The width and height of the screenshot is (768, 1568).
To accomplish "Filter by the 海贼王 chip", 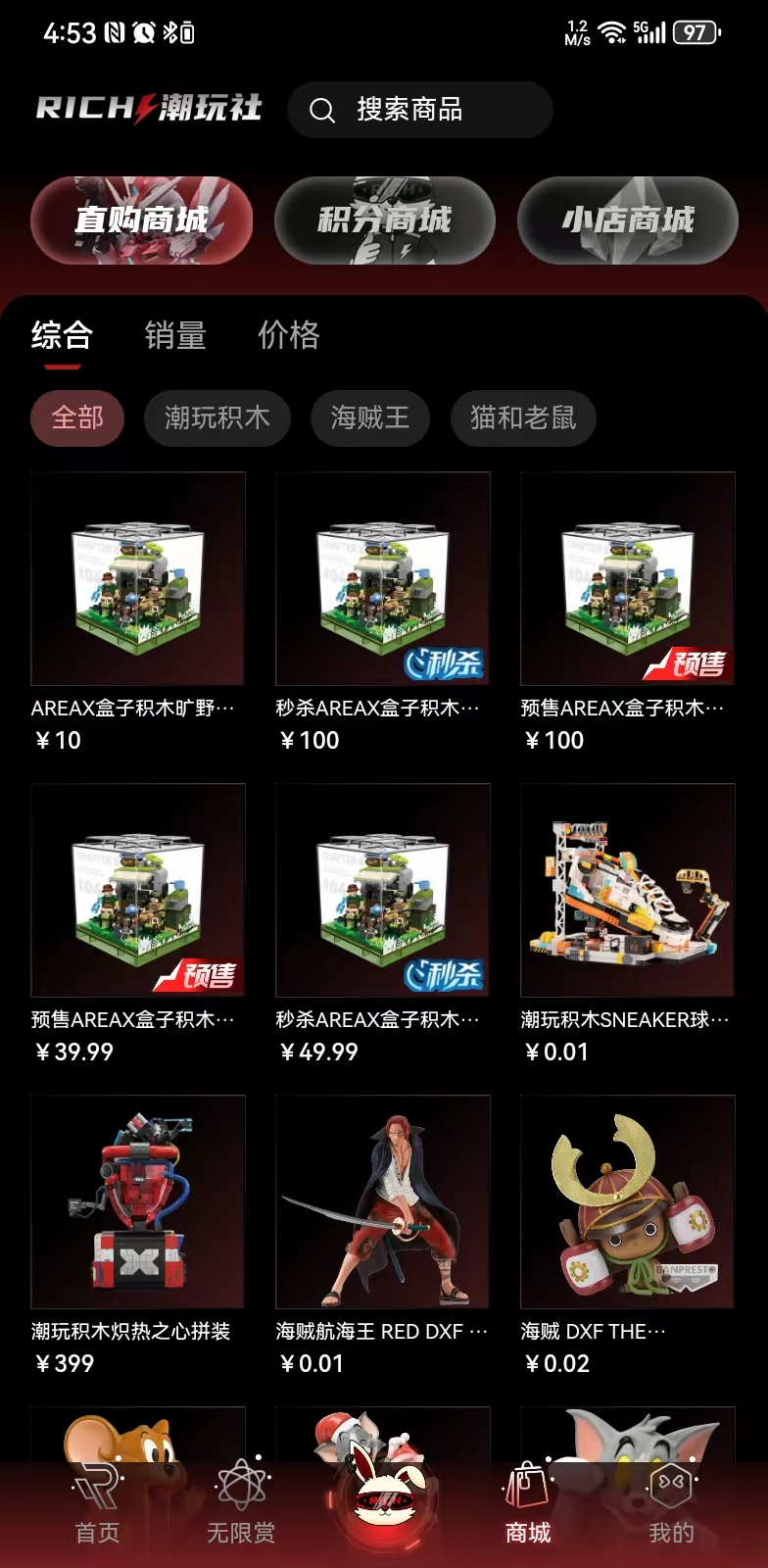I will pos(370,418).
